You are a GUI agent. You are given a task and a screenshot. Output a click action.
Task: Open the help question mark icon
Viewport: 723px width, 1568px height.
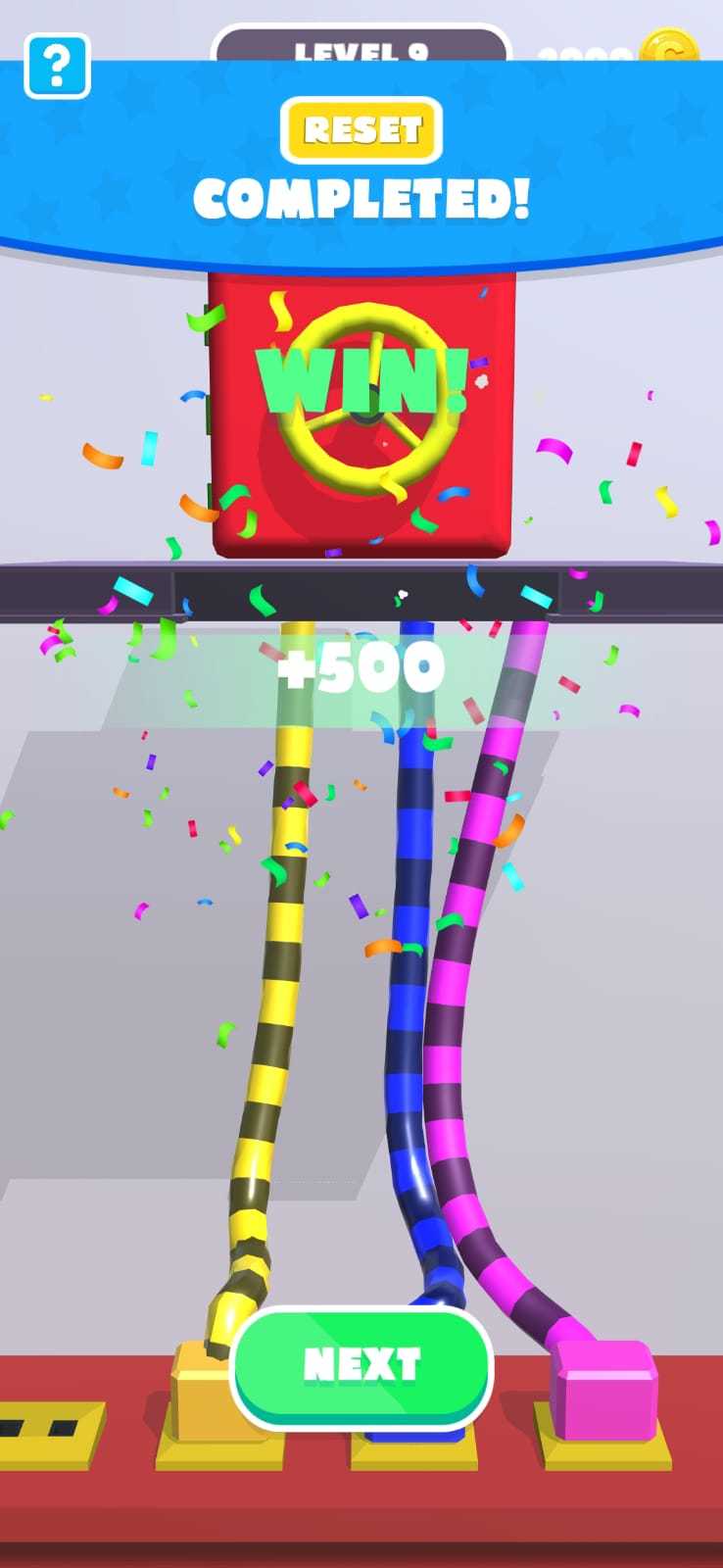pos(57,66)
